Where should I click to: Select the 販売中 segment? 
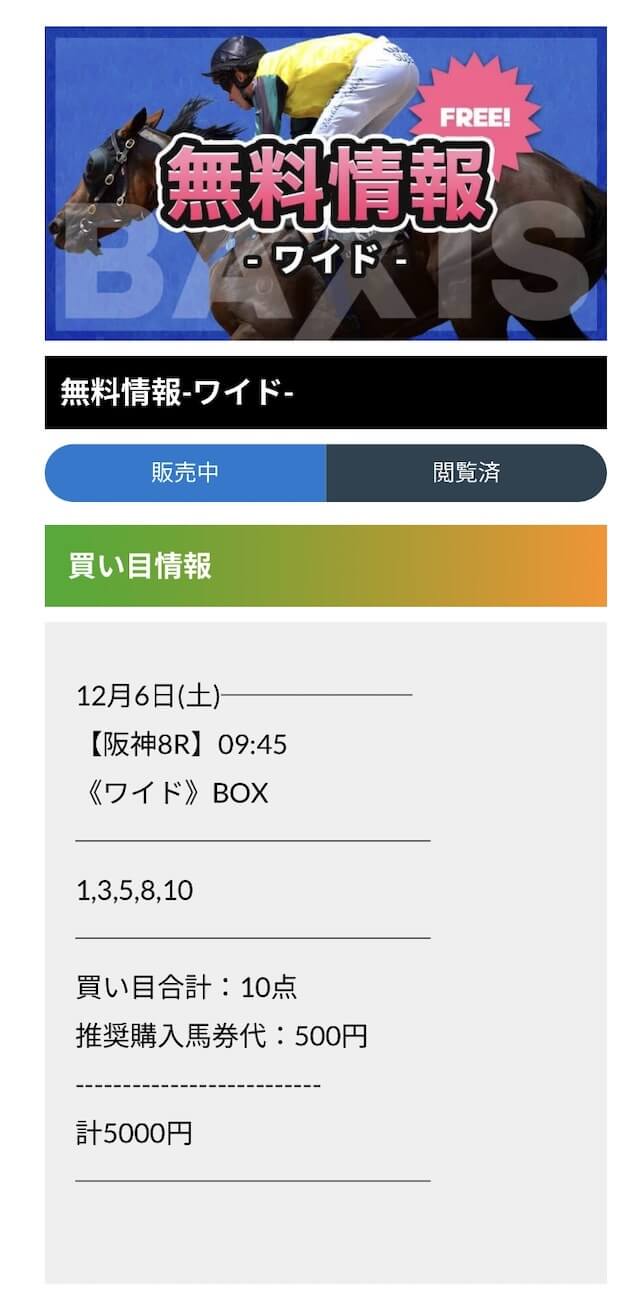(186, 473)
